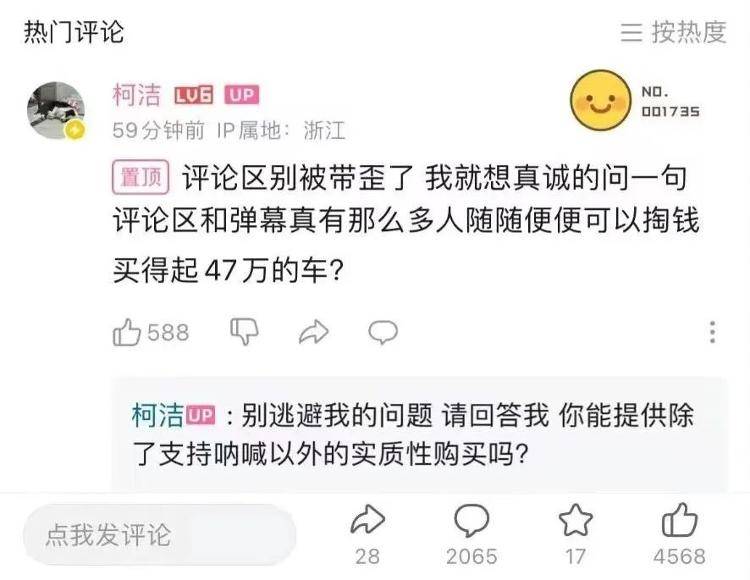Dislike 柯洁's pinned comment
This screenshot has height=580, width=750.
point(244,332)
